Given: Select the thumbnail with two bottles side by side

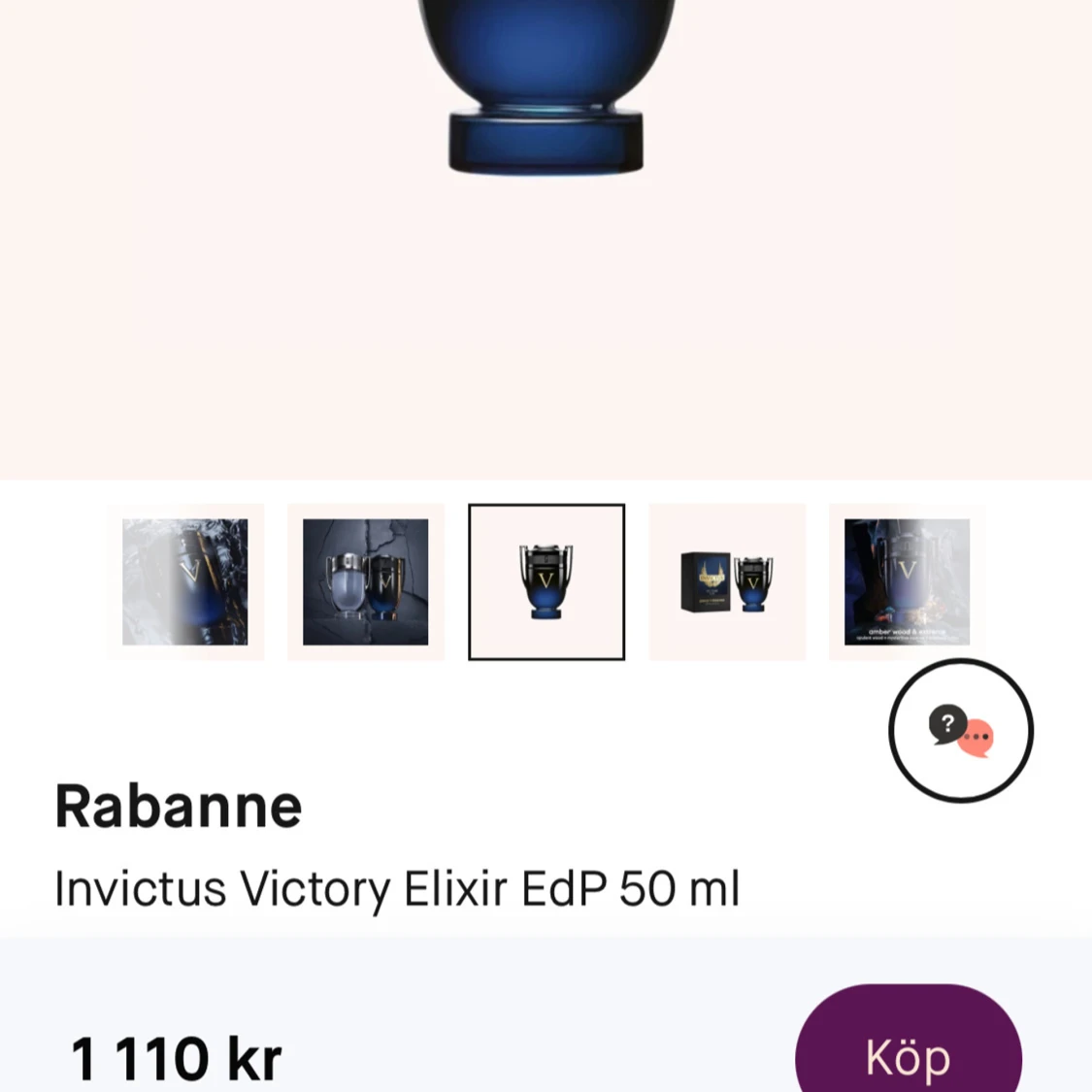Looking at the screenshot, I should [365, 581].
